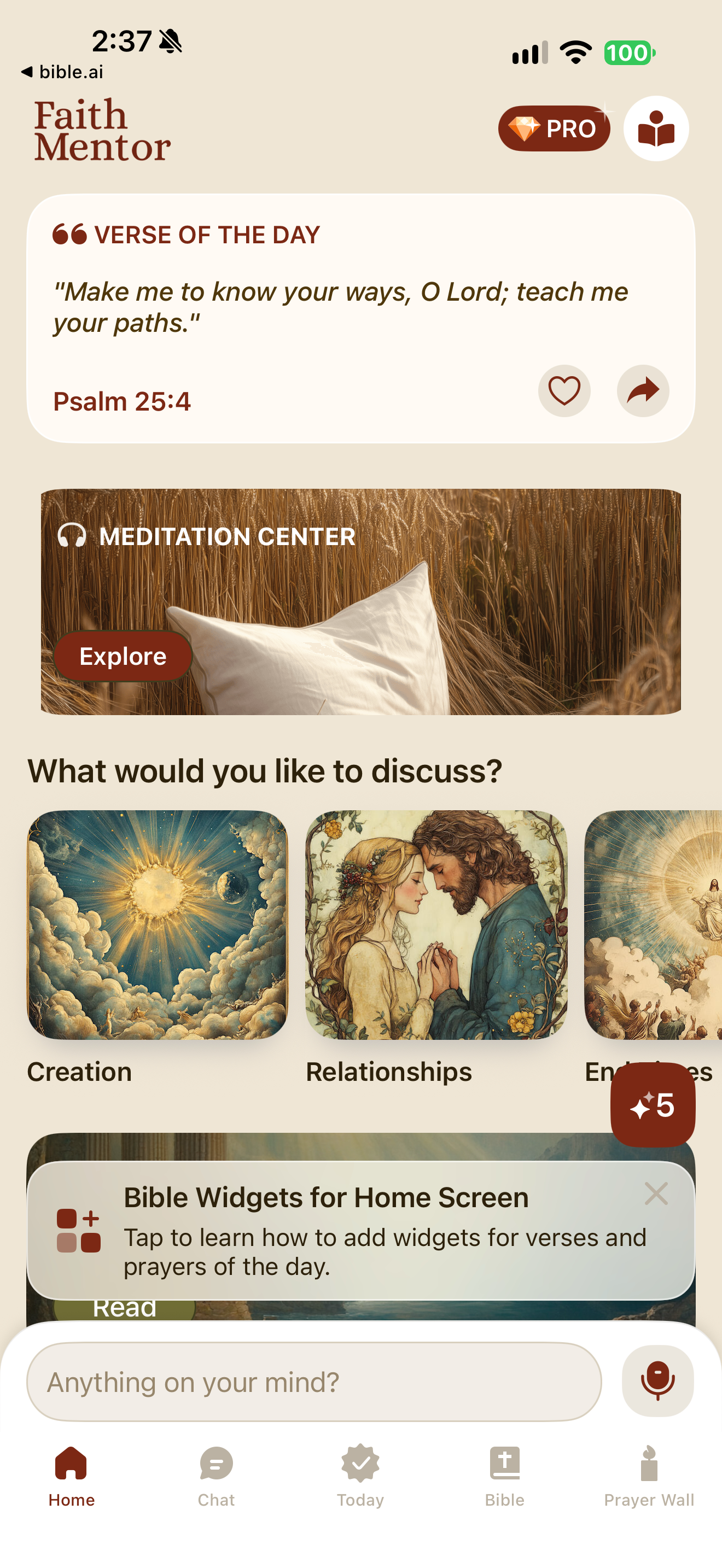Start voice input with the microphone
The image size is (722, 1568).
click(x=657, y=1380)
